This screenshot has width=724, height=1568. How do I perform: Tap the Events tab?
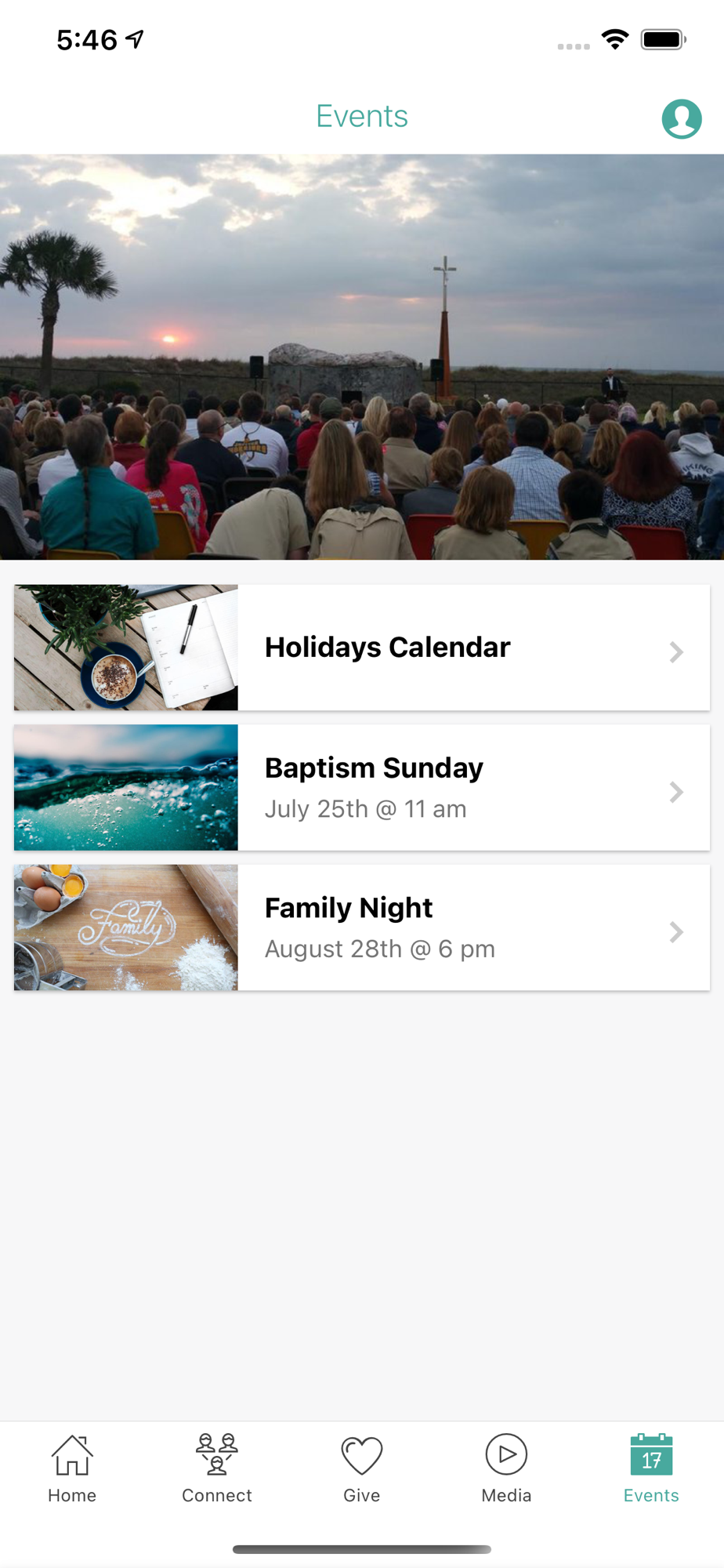pyautogui.click(x=651, y=1468)
